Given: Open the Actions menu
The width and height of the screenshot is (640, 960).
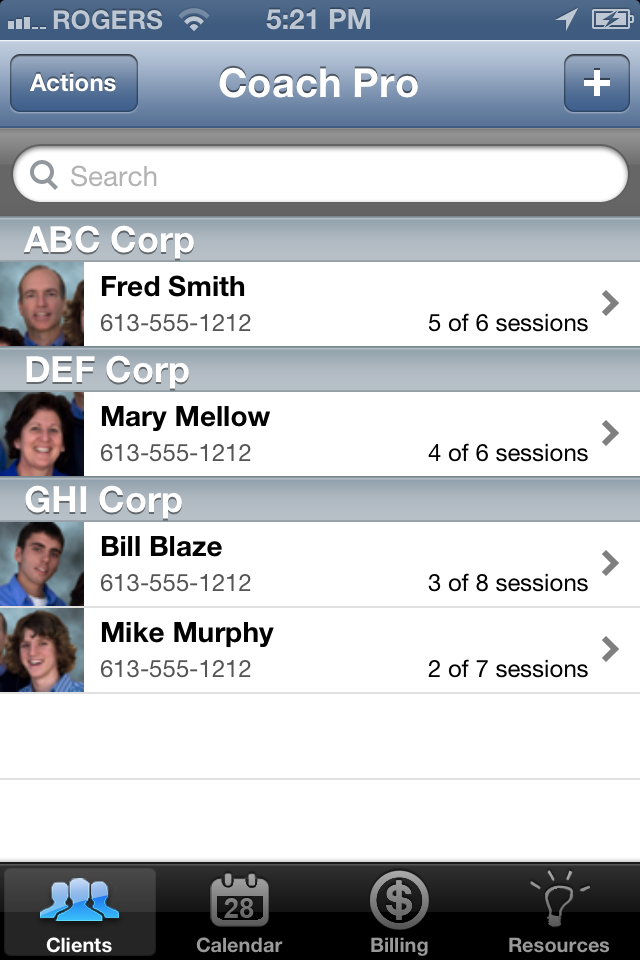Looking at the screenshot, I should click(73, 83).
